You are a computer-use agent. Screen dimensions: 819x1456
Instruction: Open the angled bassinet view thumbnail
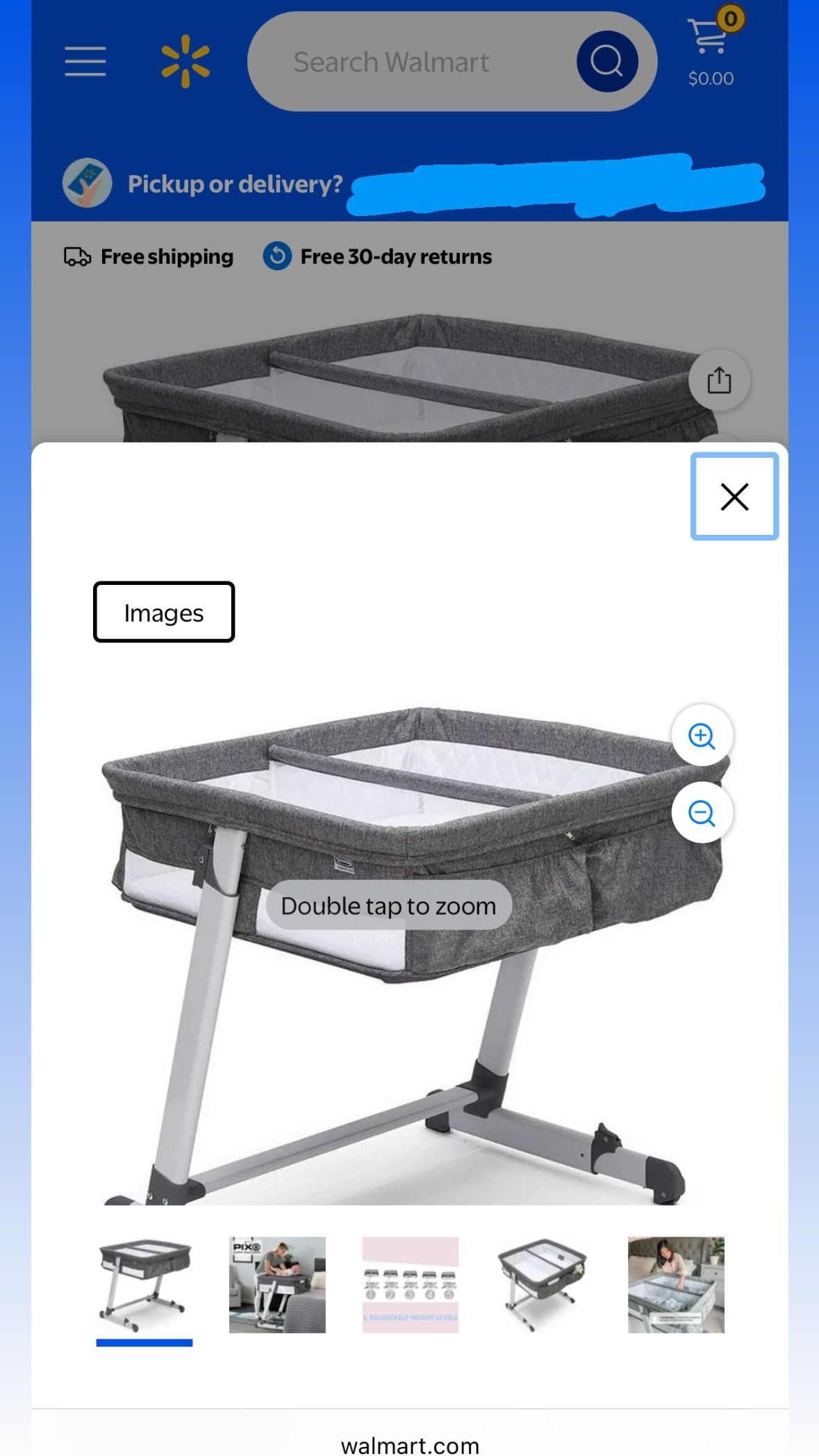tap(543, 1284)
